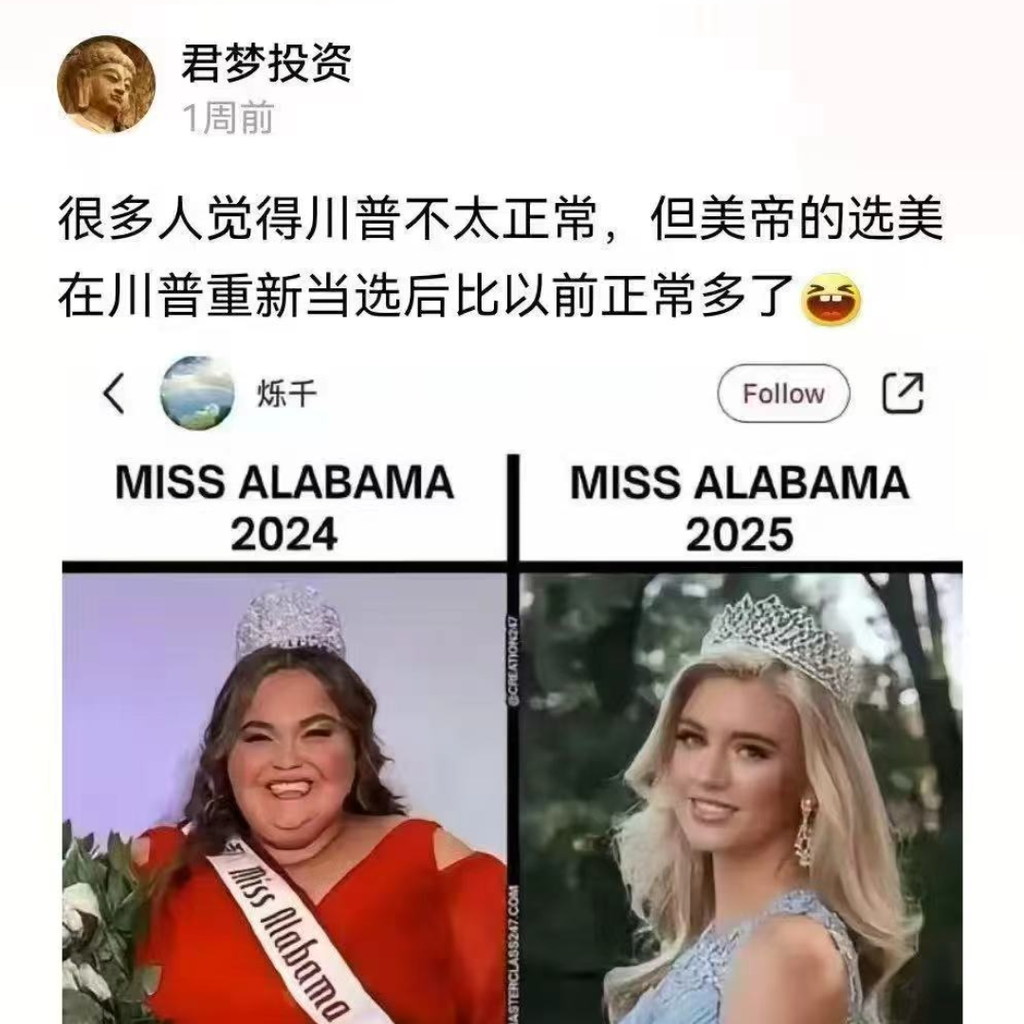Tap the username 君梦投资
1024x1024 pixels.
(x=265, y=66)
